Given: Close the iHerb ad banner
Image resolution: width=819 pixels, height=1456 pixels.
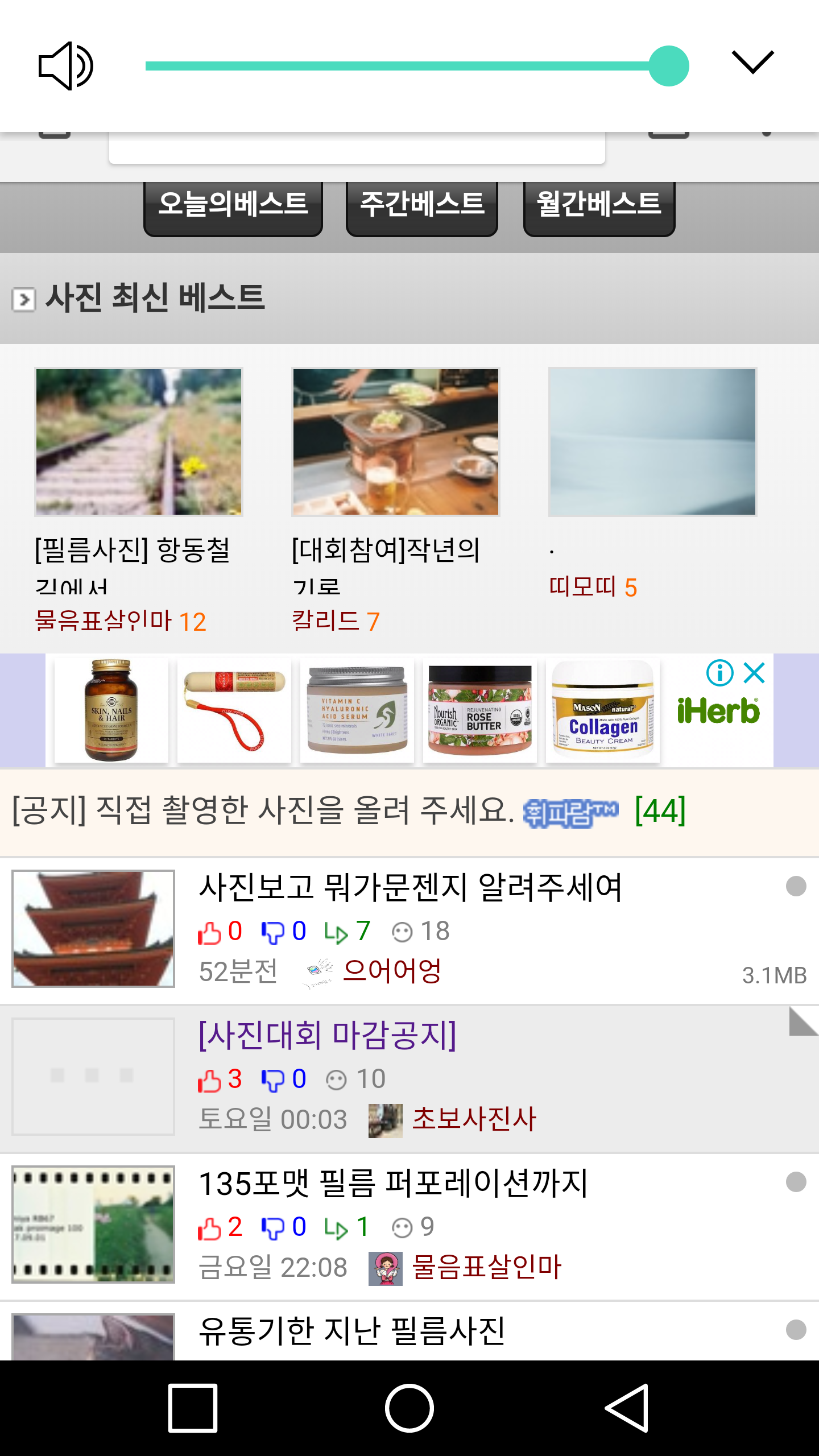Looking at the screenshot, I should click(x=755, y=673).
